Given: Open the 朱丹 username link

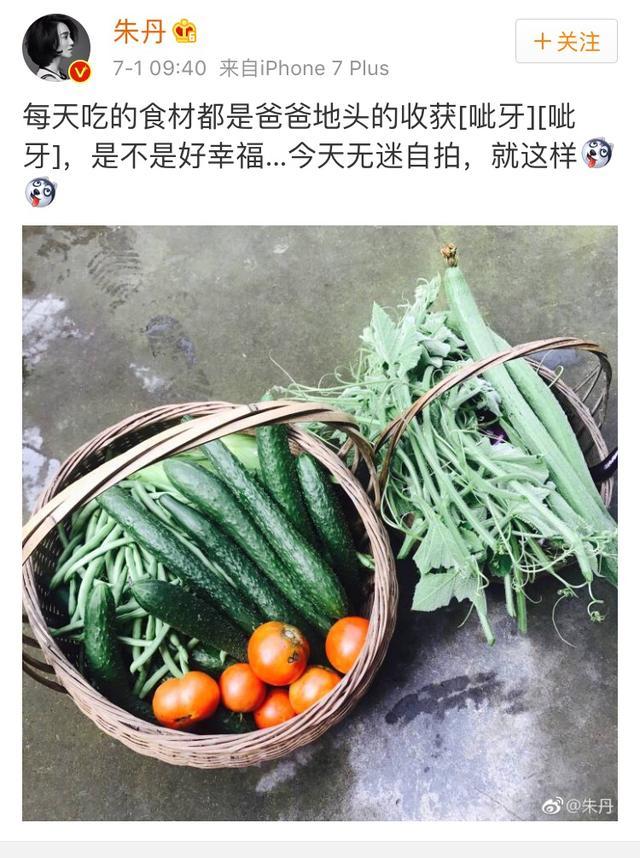Looking at the screenshot, I should (x=139, y=31).
